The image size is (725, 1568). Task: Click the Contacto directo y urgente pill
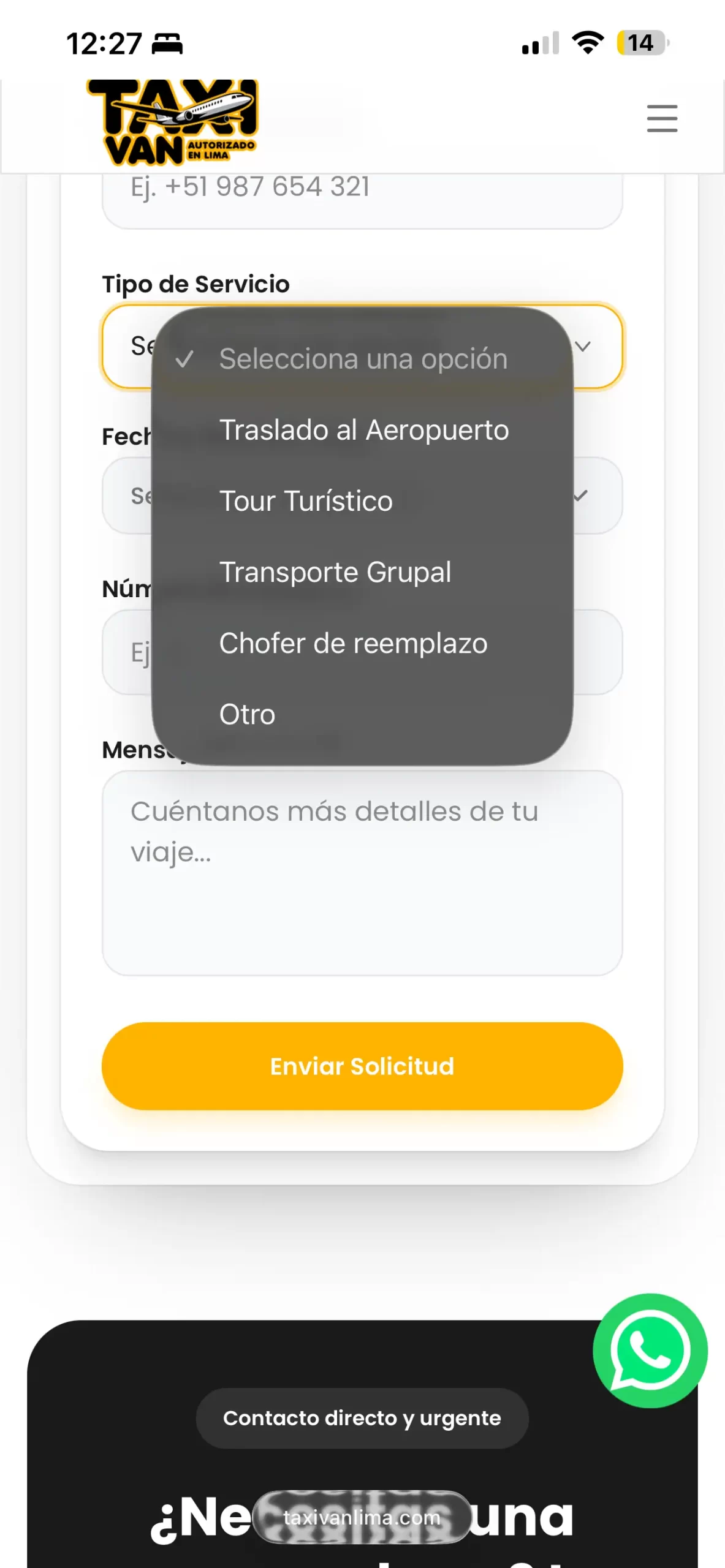coord(362,1418)
